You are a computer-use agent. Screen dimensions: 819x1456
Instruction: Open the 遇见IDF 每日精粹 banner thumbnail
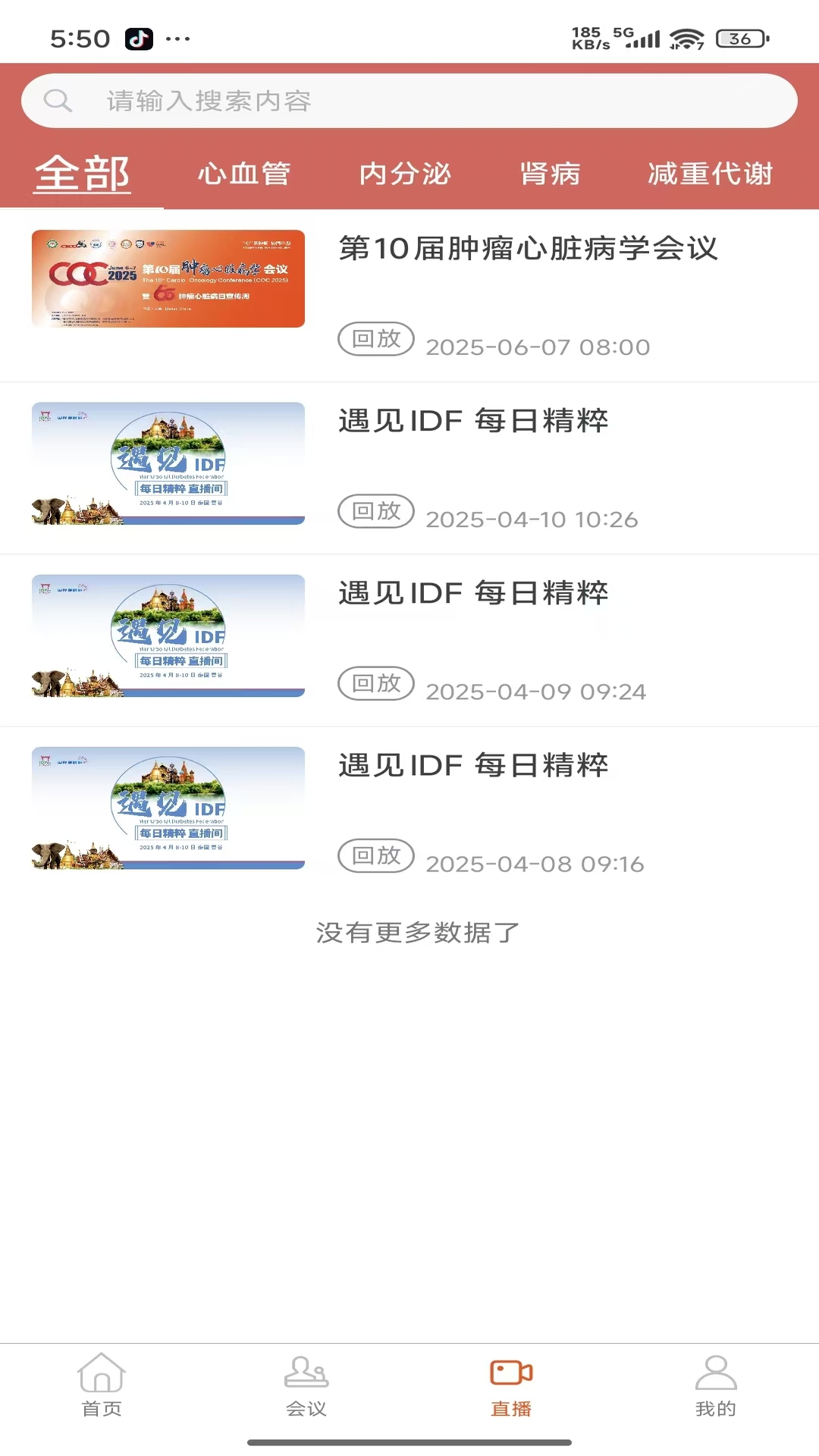pyautogui.click(x=167, y=464)
